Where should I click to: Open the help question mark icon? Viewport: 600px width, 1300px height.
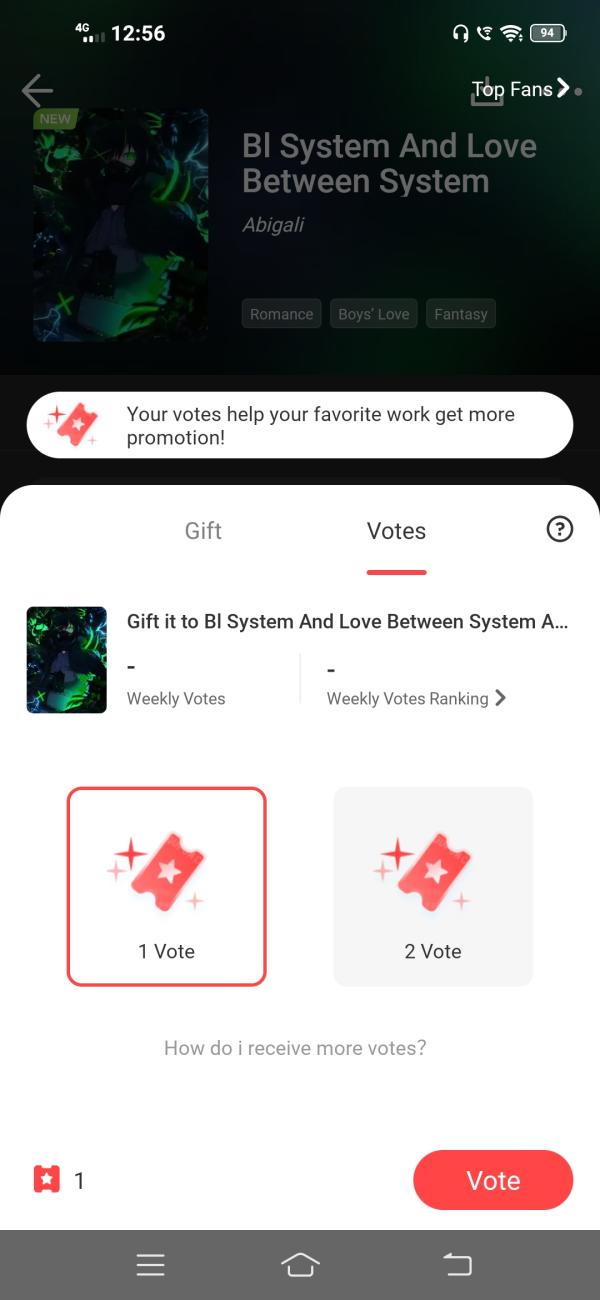click(560, 529)
